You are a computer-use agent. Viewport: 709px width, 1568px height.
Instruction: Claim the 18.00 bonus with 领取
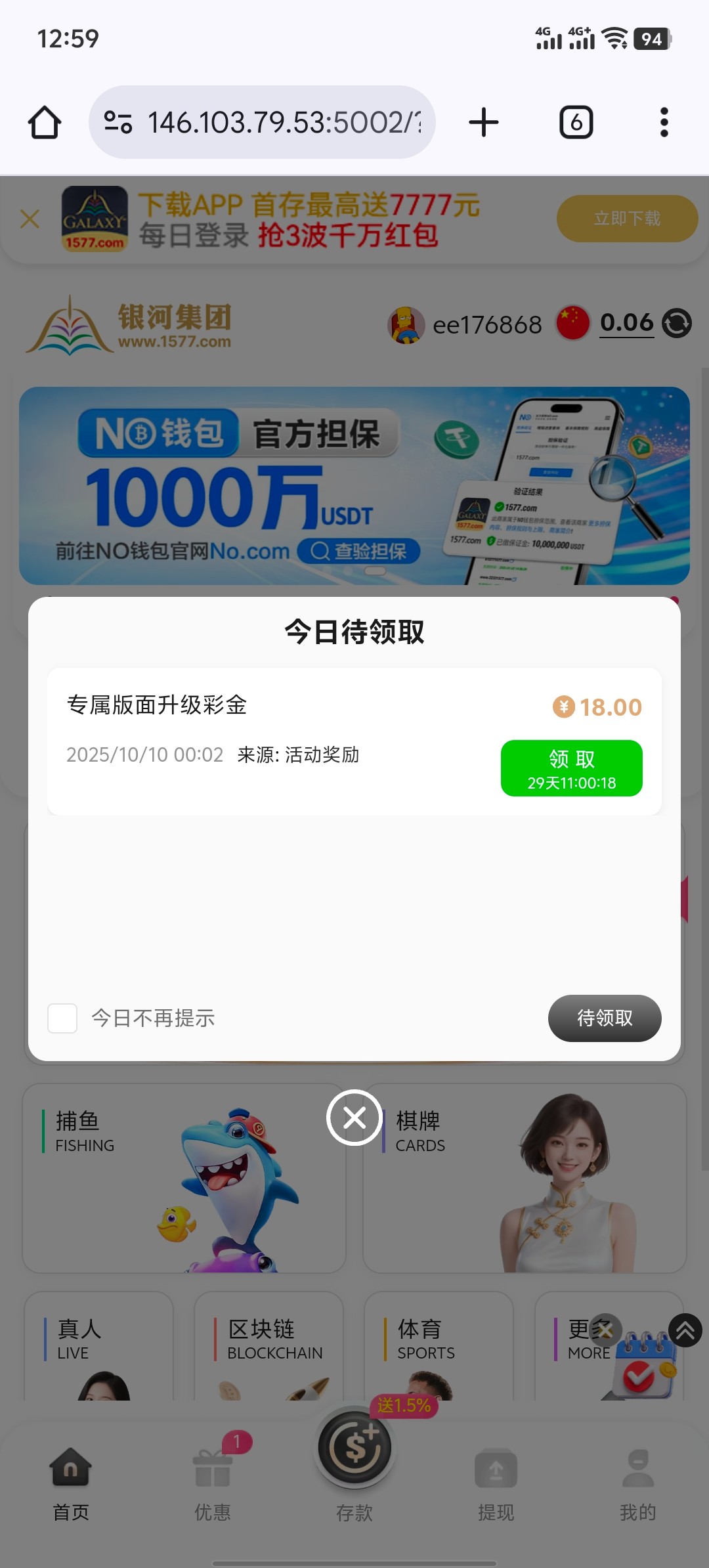571,768
